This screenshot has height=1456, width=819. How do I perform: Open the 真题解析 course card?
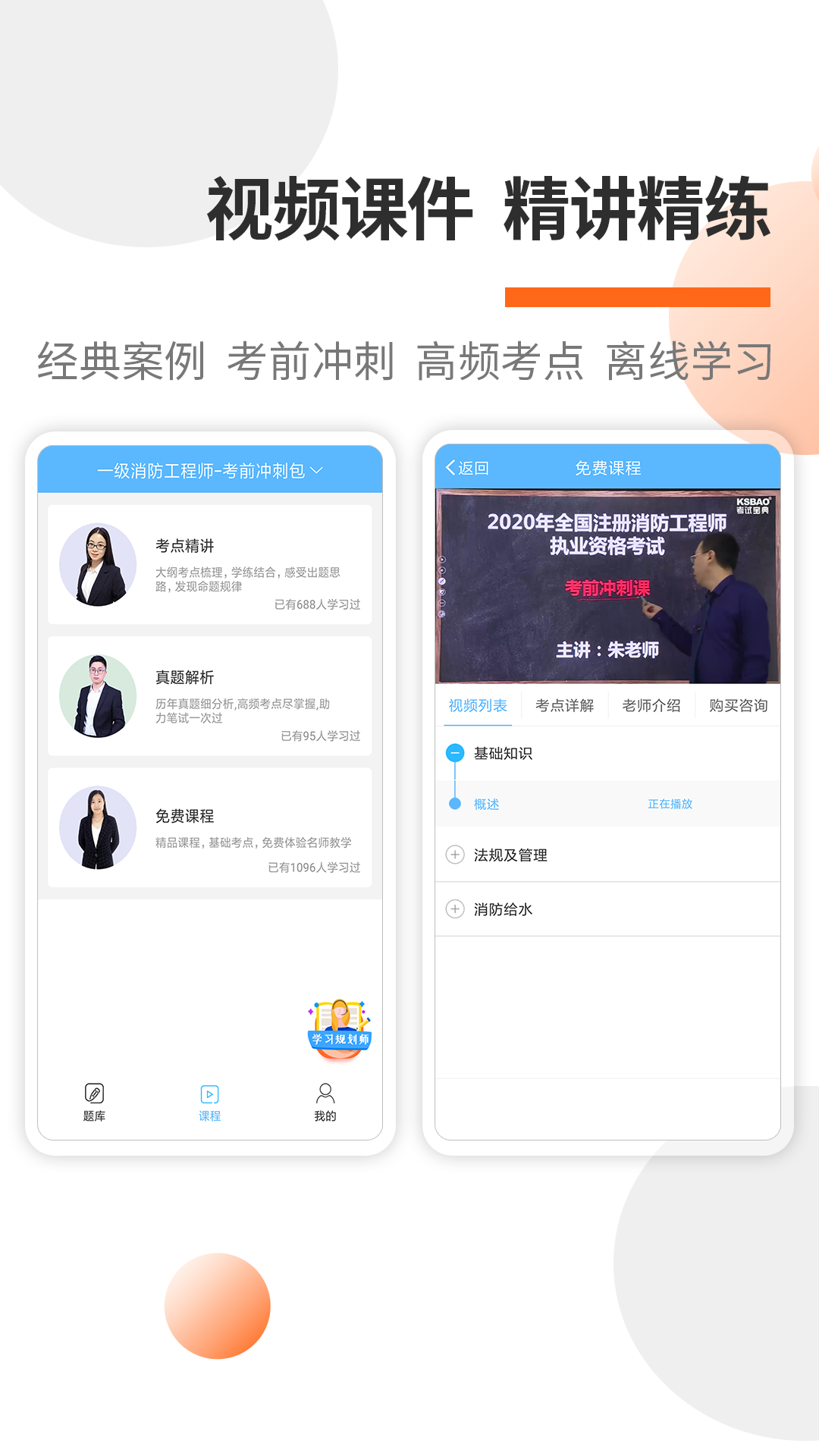pos(210,695)
